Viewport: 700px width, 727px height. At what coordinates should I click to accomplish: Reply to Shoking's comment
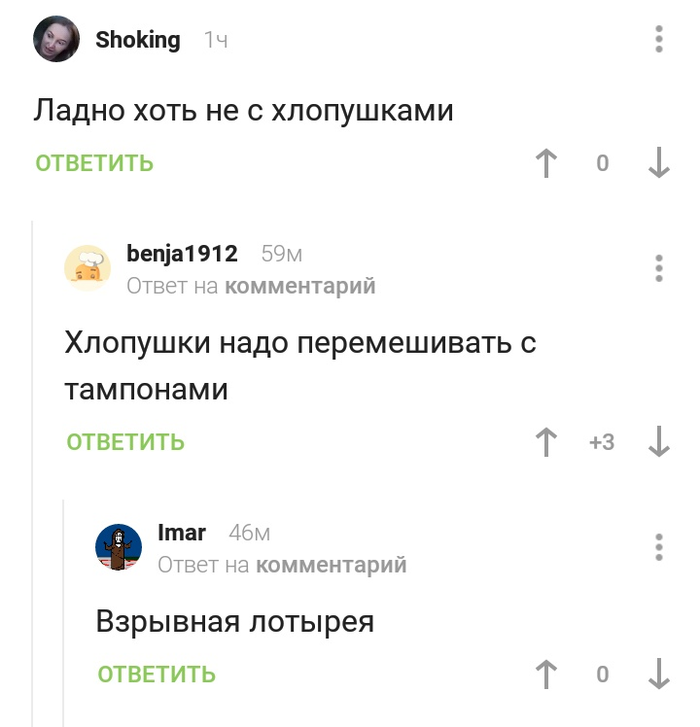[x=95, y=163]
